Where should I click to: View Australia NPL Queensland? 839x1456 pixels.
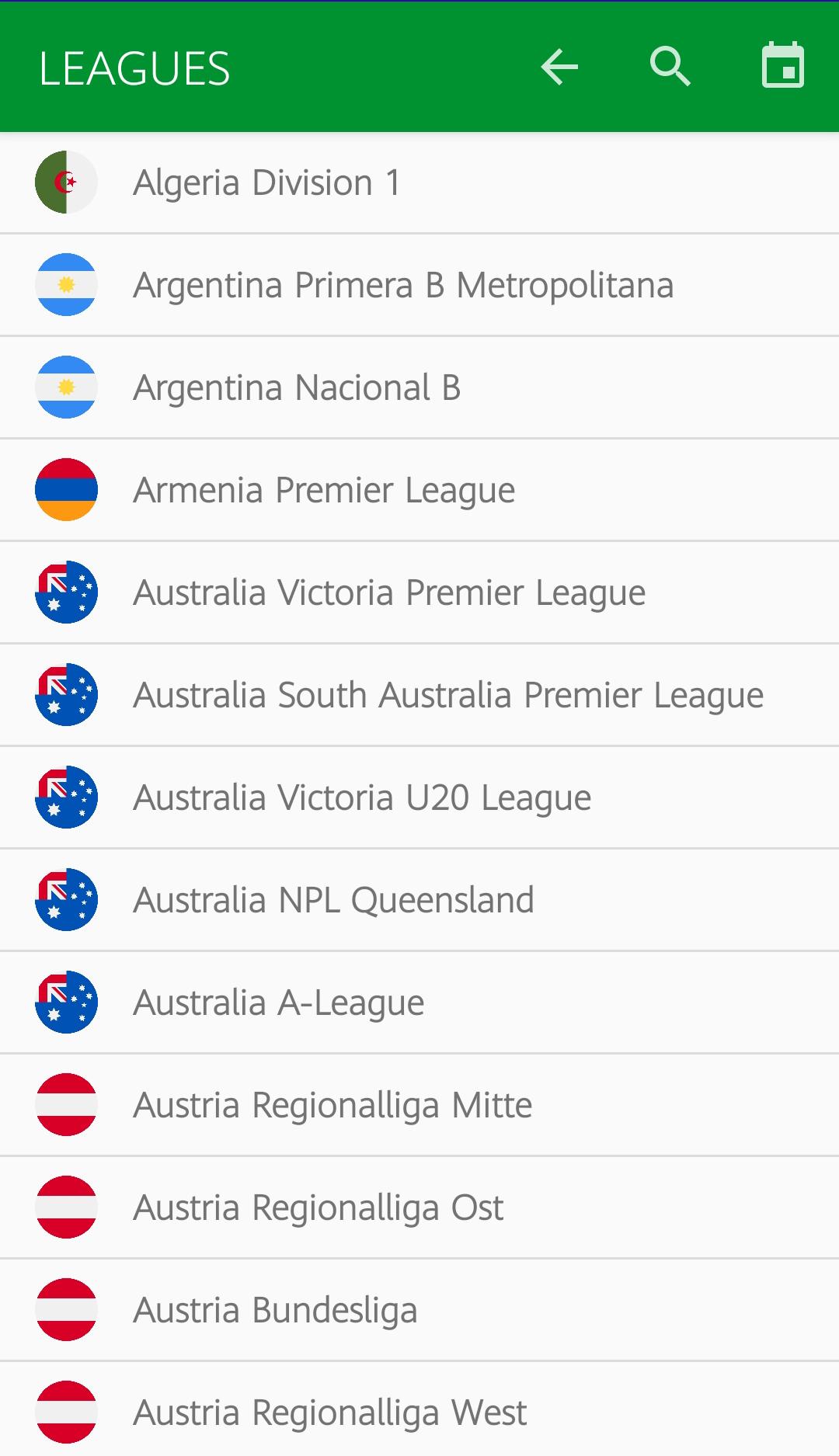(419, 900)
